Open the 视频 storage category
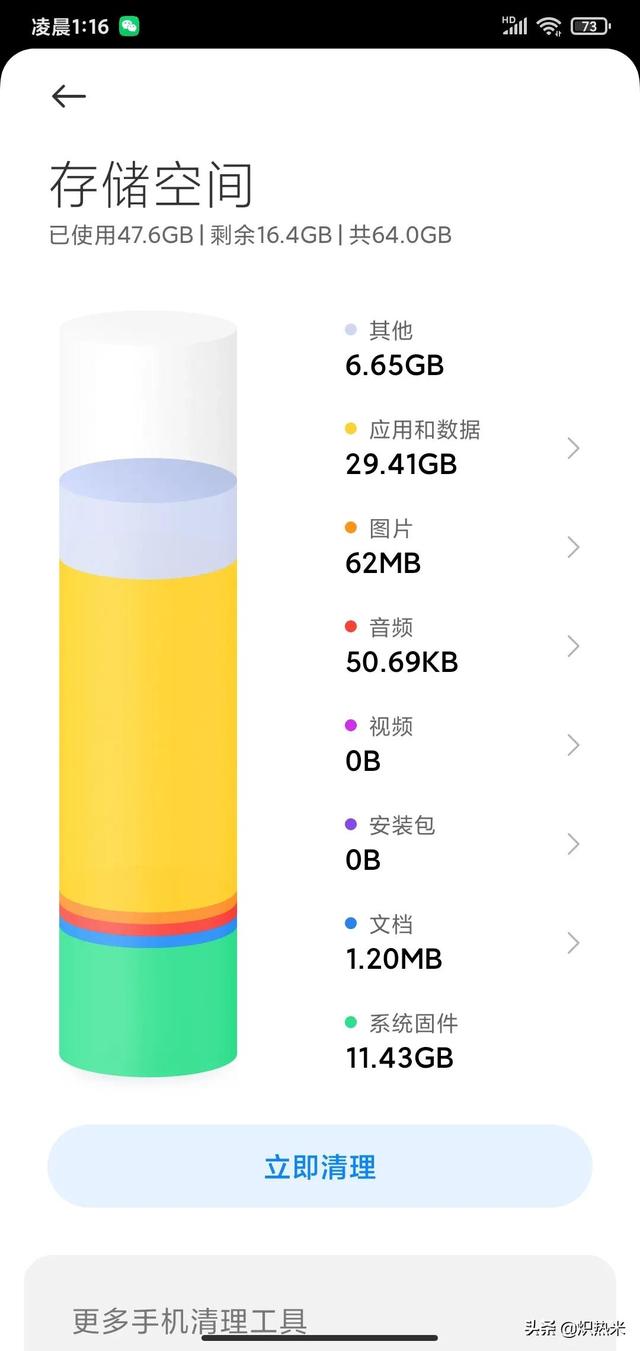The image size is (640, 1351). pos(460,744)
